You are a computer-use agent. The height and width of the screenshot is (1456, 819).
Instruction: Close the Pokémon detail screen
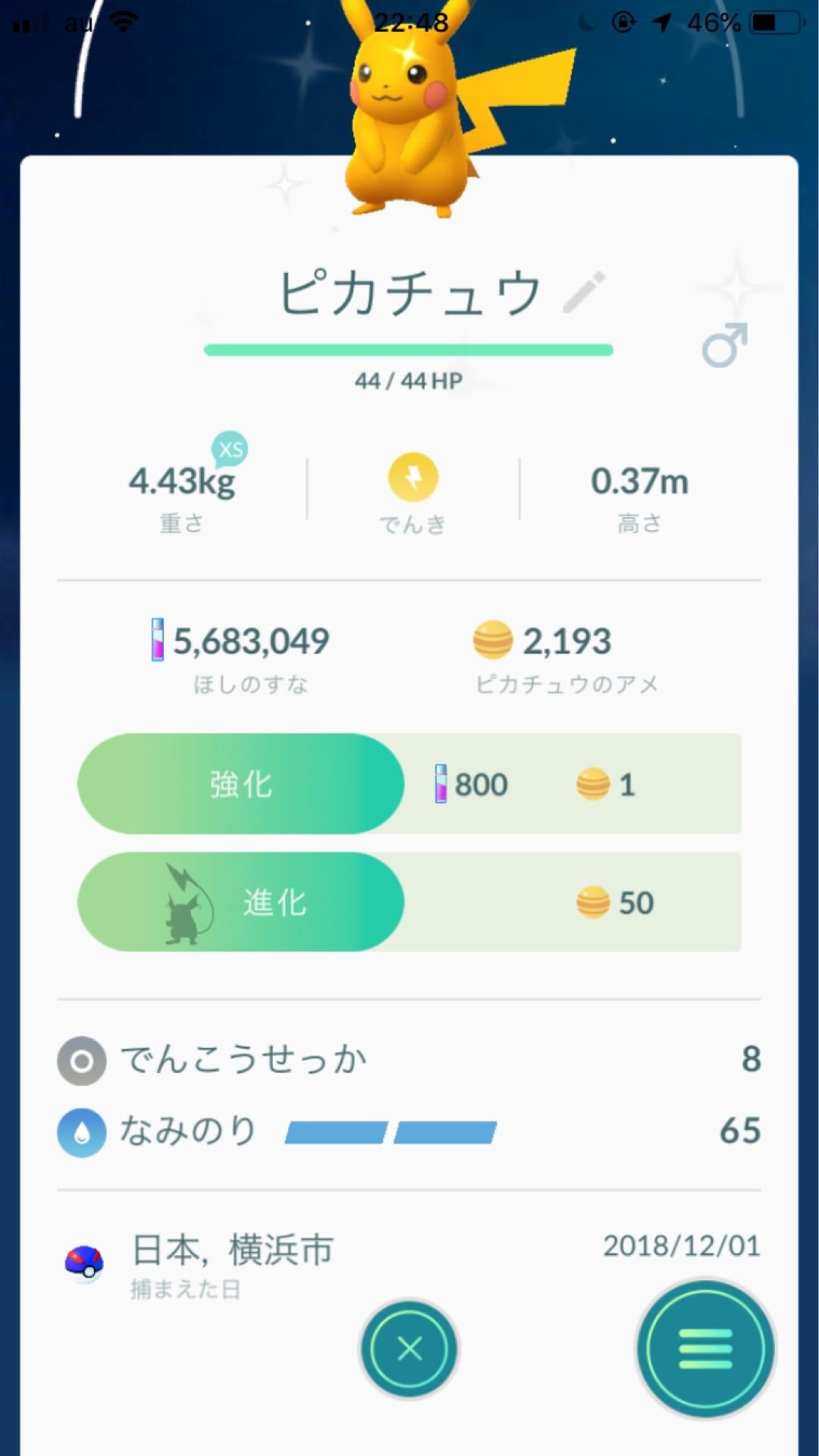point(409,1349)
